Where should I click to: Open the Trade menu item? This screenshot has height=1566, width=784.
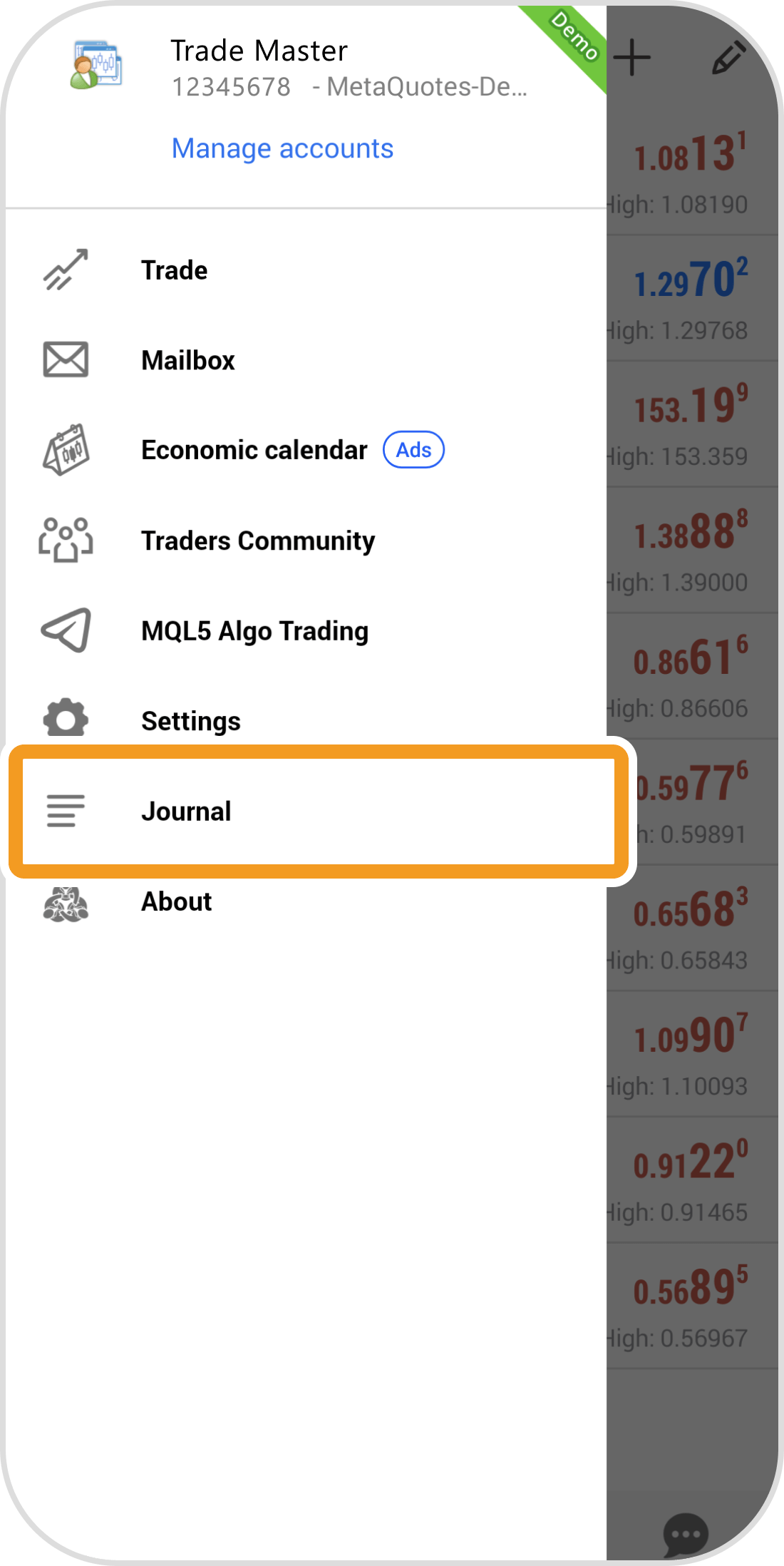175,271
